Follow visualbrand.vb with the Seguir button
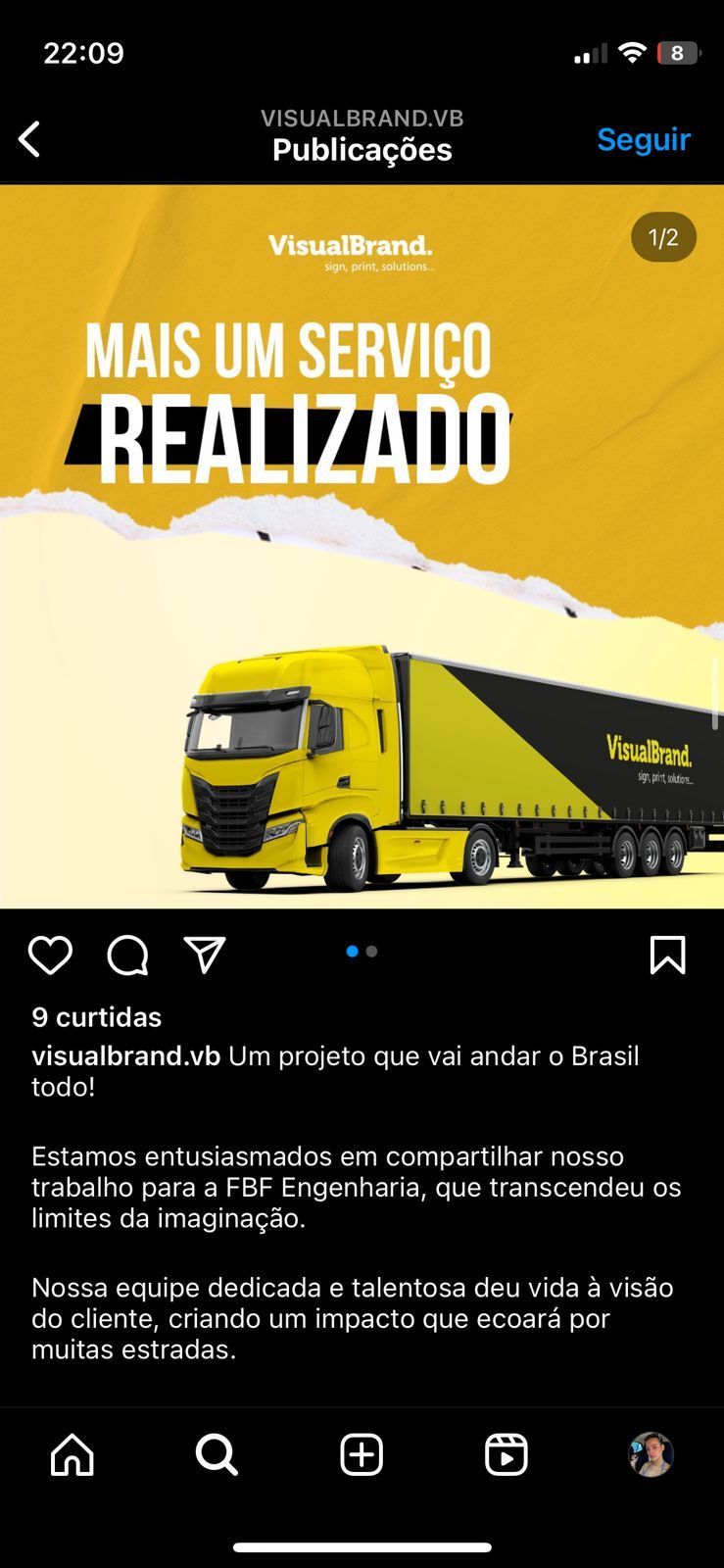Image resolution: width=724 pixels, height=1568 pixels. [x=644, y=139]
